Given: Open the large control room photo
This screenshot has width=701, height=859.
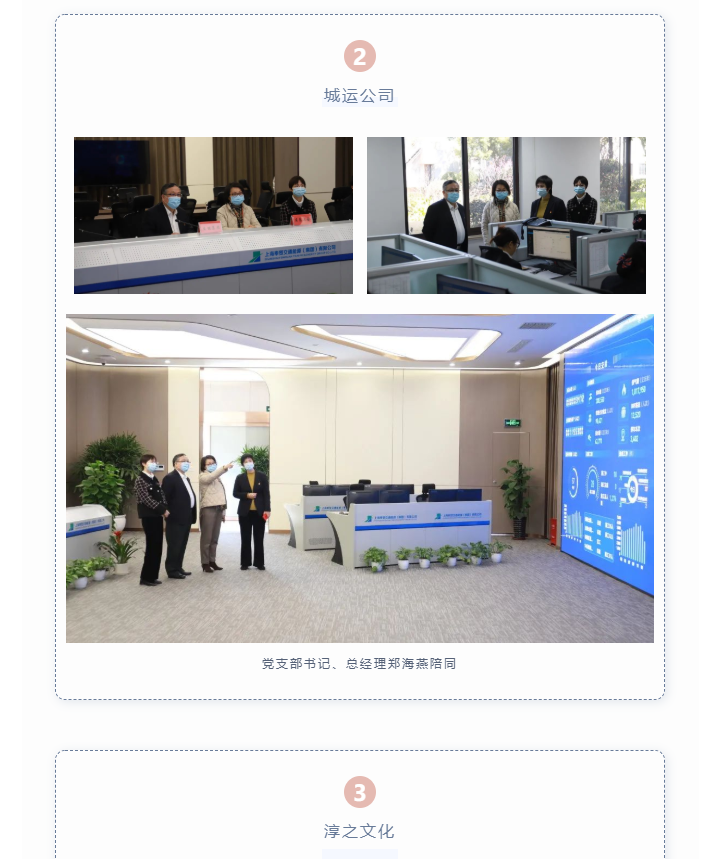Looking at the screenshot, I should pos(360,478).
